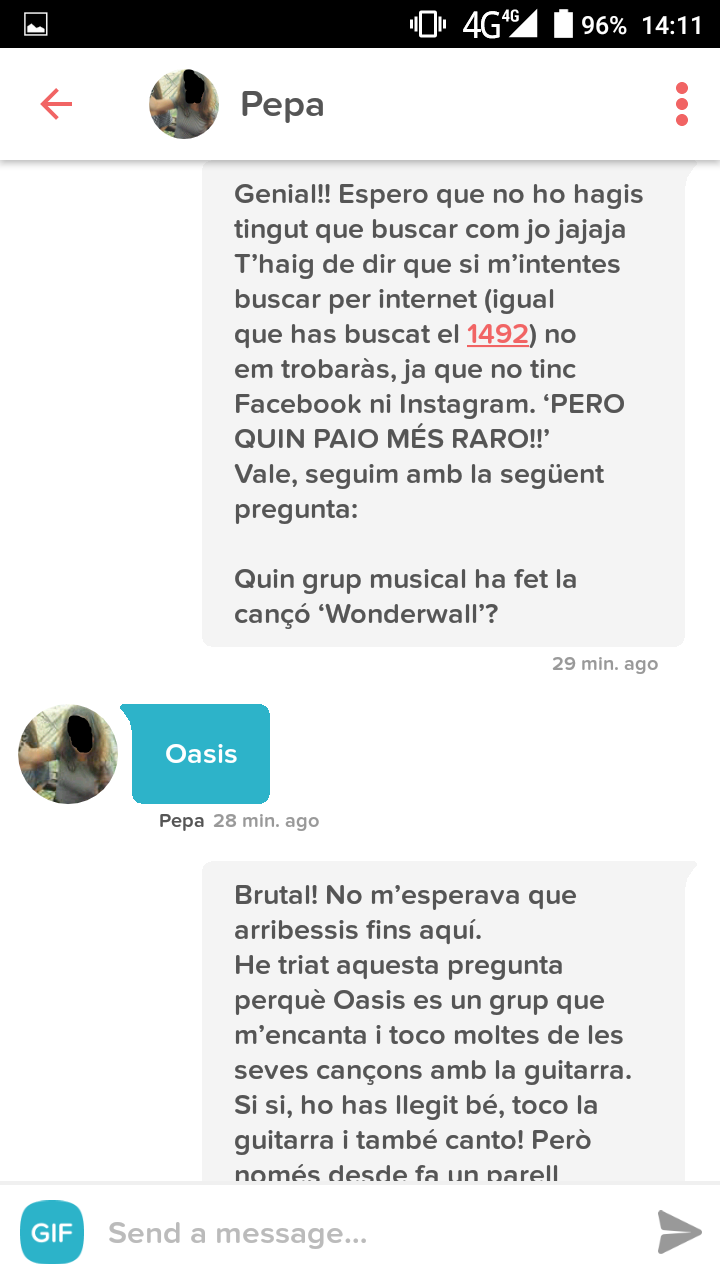The height and width of the screenshot is (1280, 720).
Task: Open Pepa's avatar beside the Oasis message
Action: pos(68,754)
